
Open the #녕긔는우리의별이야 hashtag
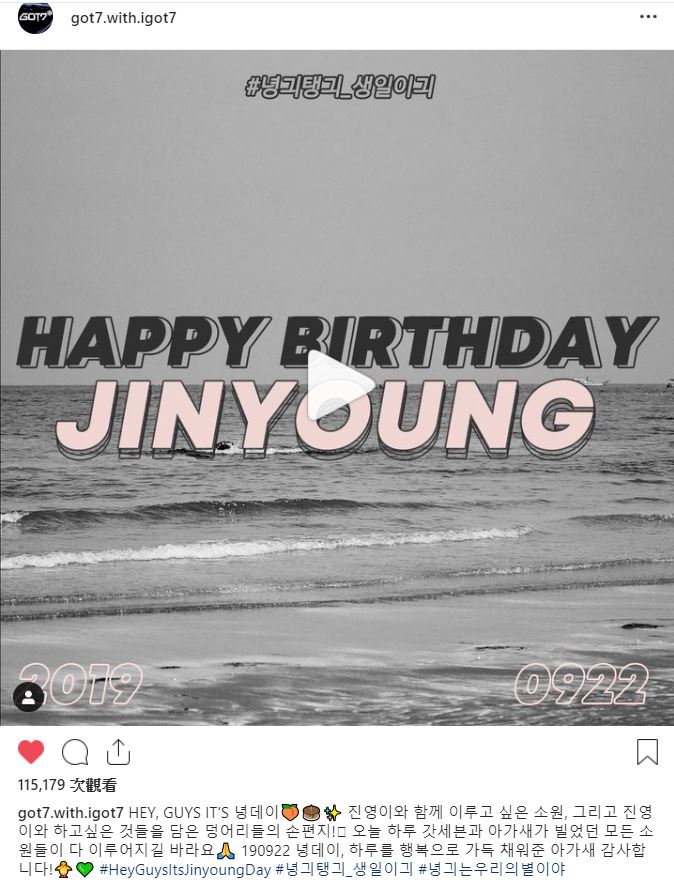click(x=491, y=869)
